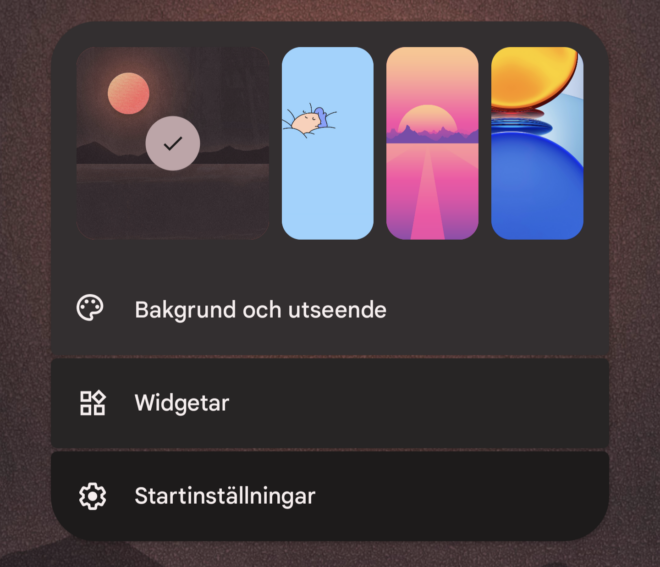Choose the light blue cartoon wallpaper

pos(327,143)
